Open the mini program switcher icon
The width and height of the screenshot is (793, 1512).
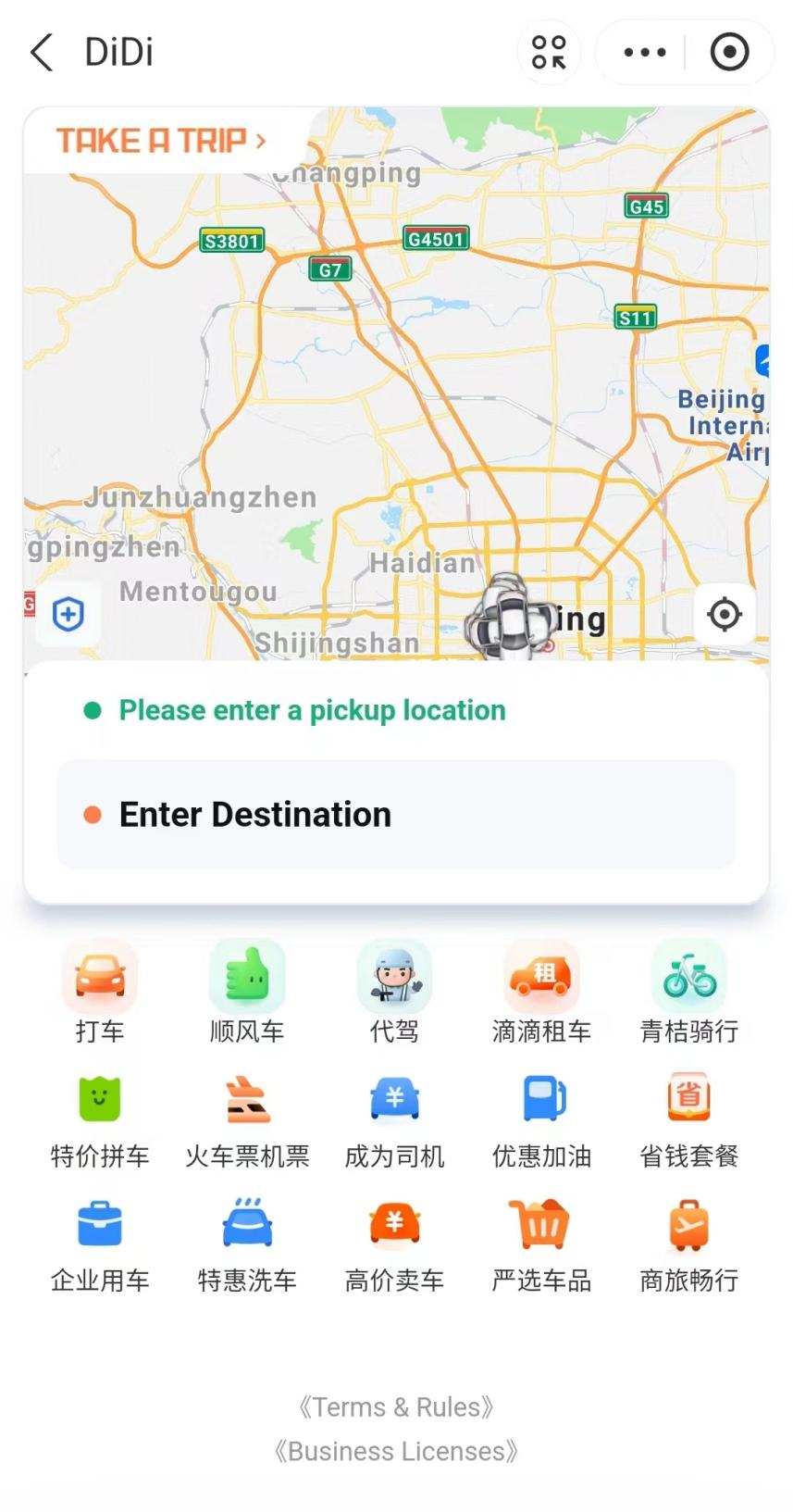[x=549, y=53]
